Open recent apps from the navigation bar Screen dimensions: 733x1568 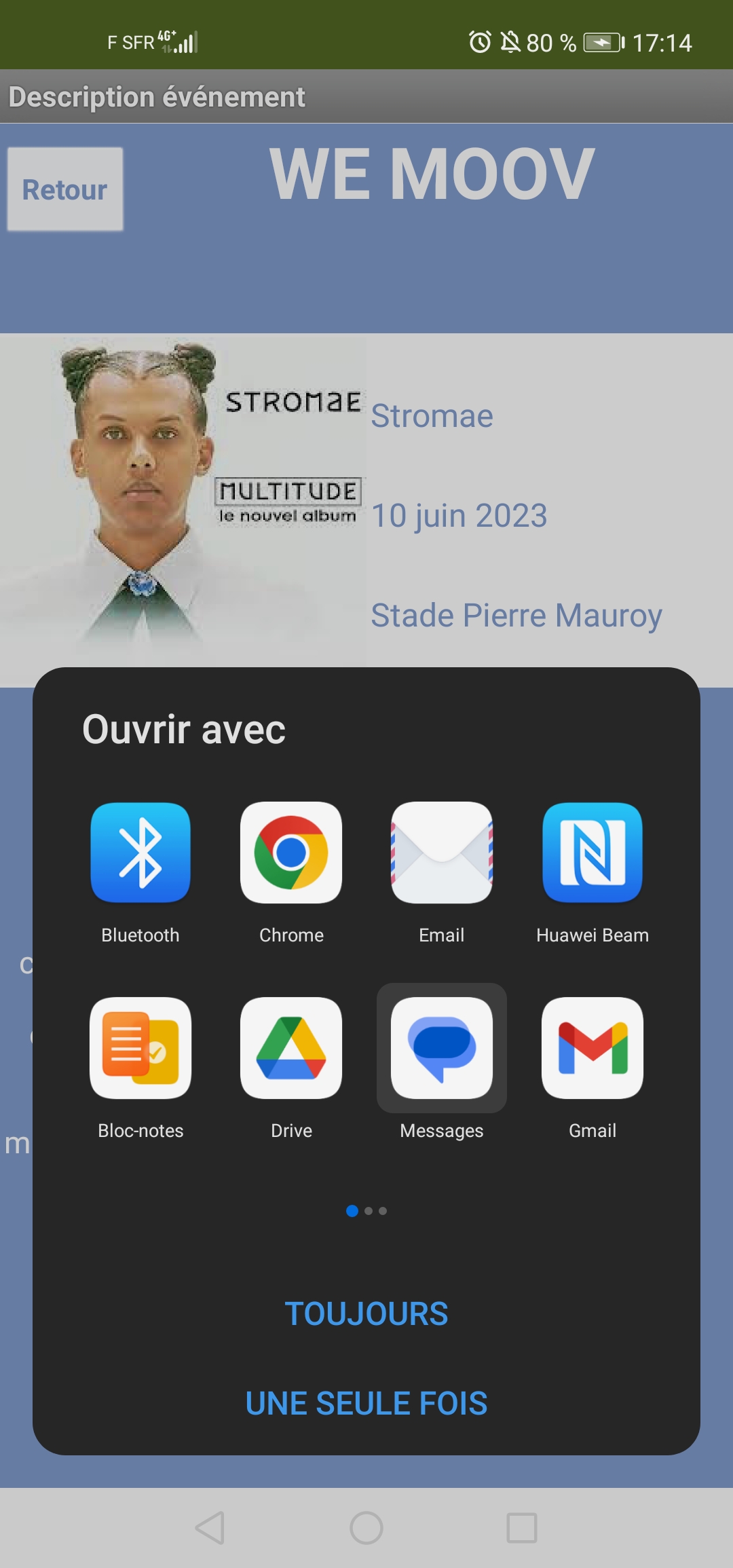[522, 1528]
